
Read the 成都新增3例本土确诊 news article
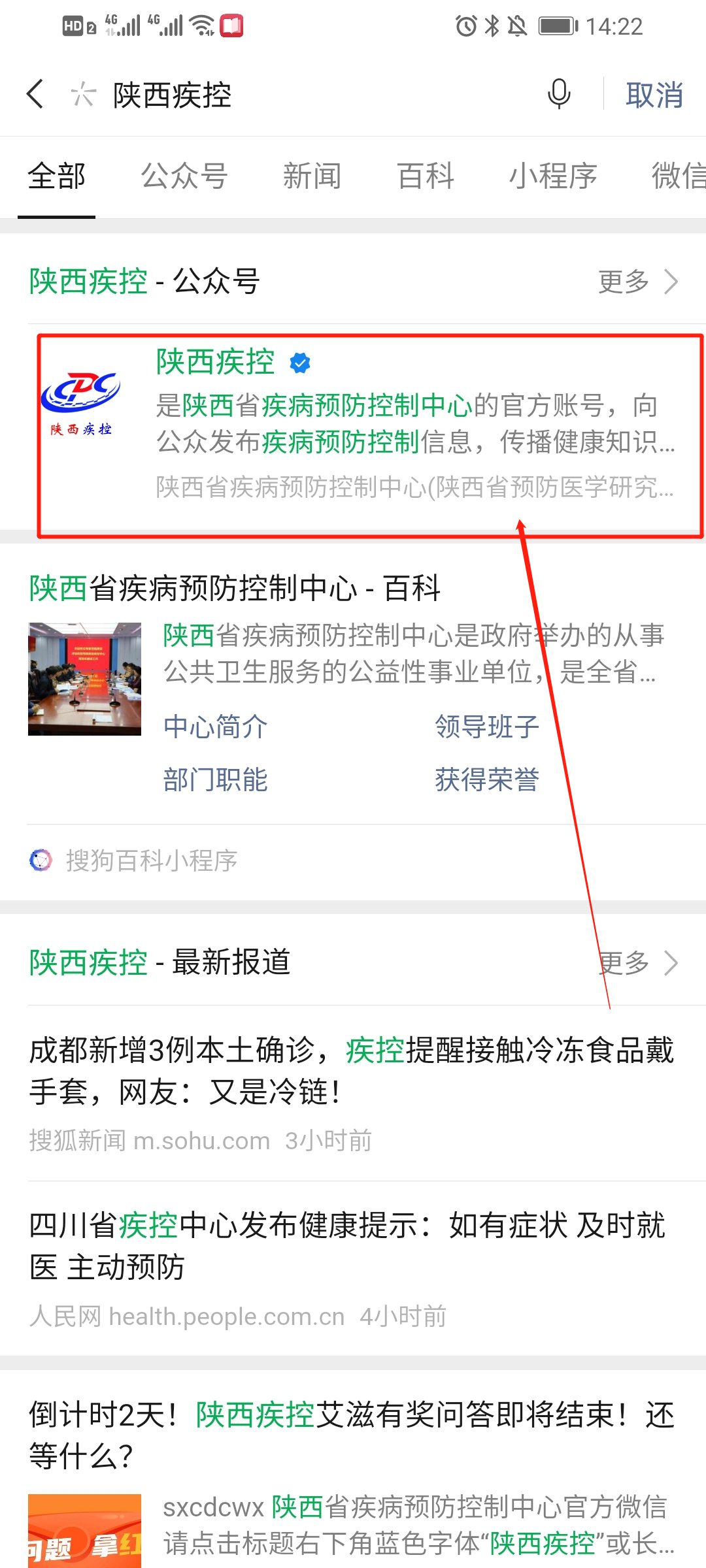pos(352,1071)
